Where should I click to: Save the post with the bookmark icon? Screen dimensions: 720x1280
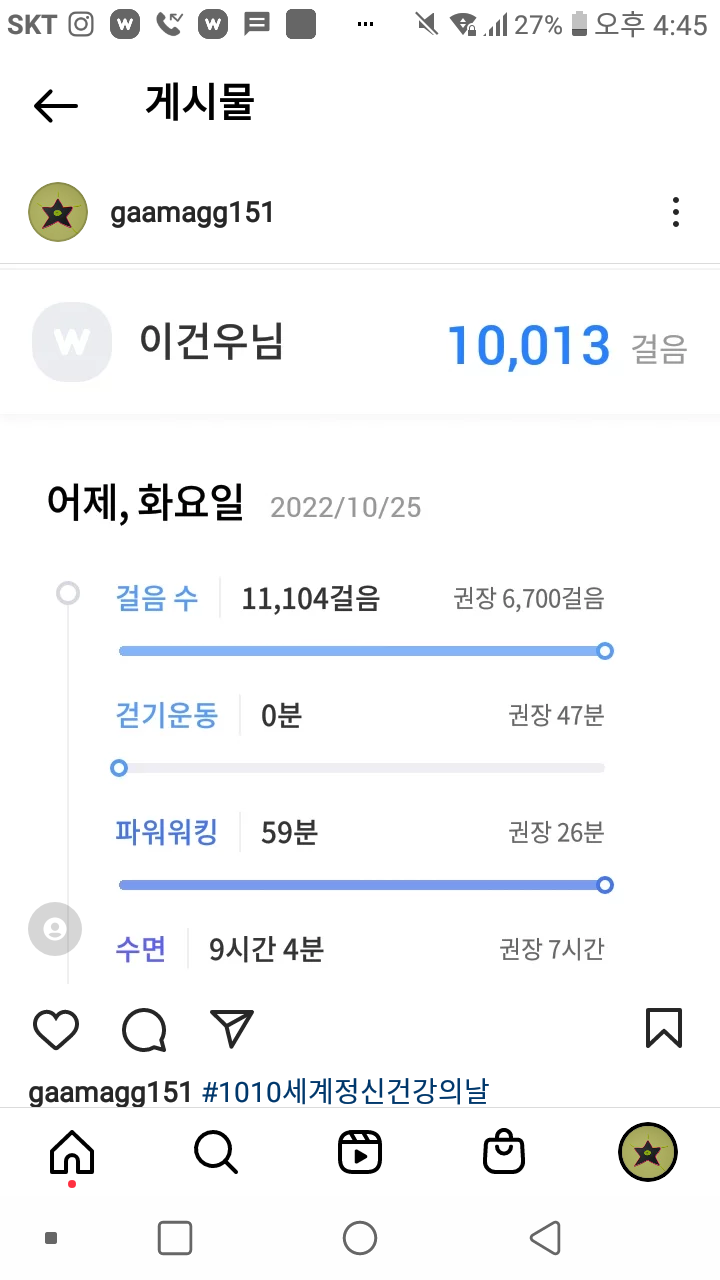664,1028
